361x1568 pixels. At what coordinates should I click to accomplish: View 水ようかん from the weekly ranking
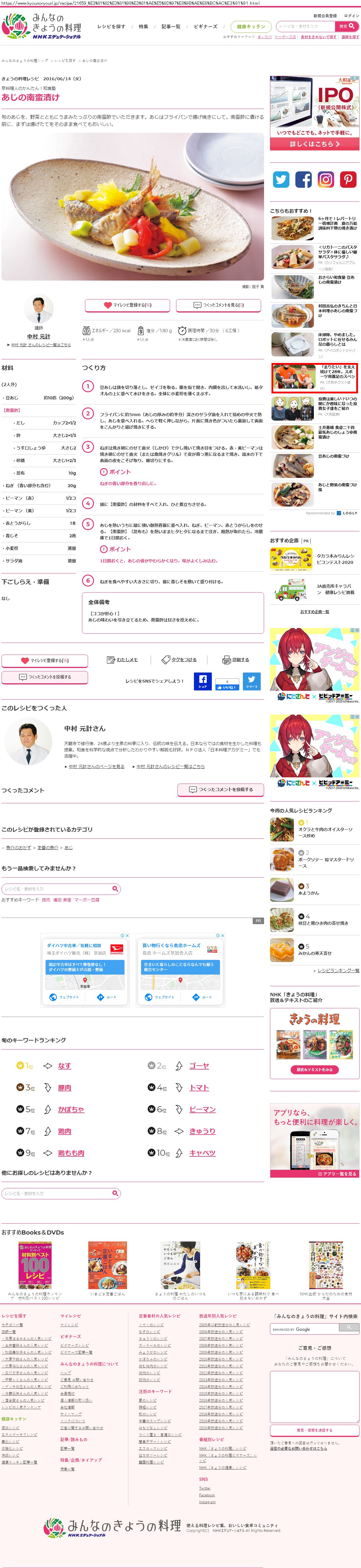pos(309,893)
